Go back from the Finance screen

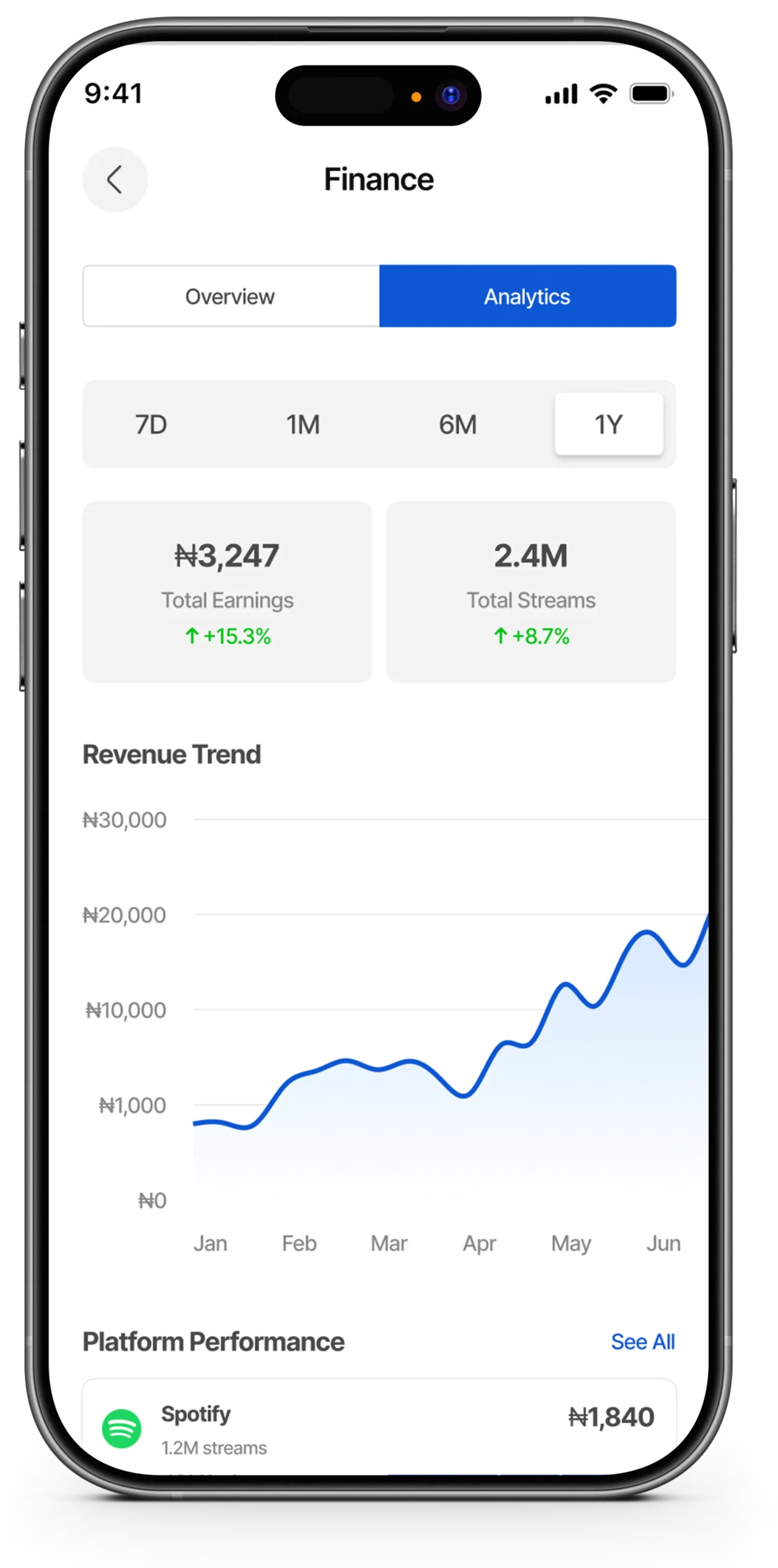click(x=115, y=179)
